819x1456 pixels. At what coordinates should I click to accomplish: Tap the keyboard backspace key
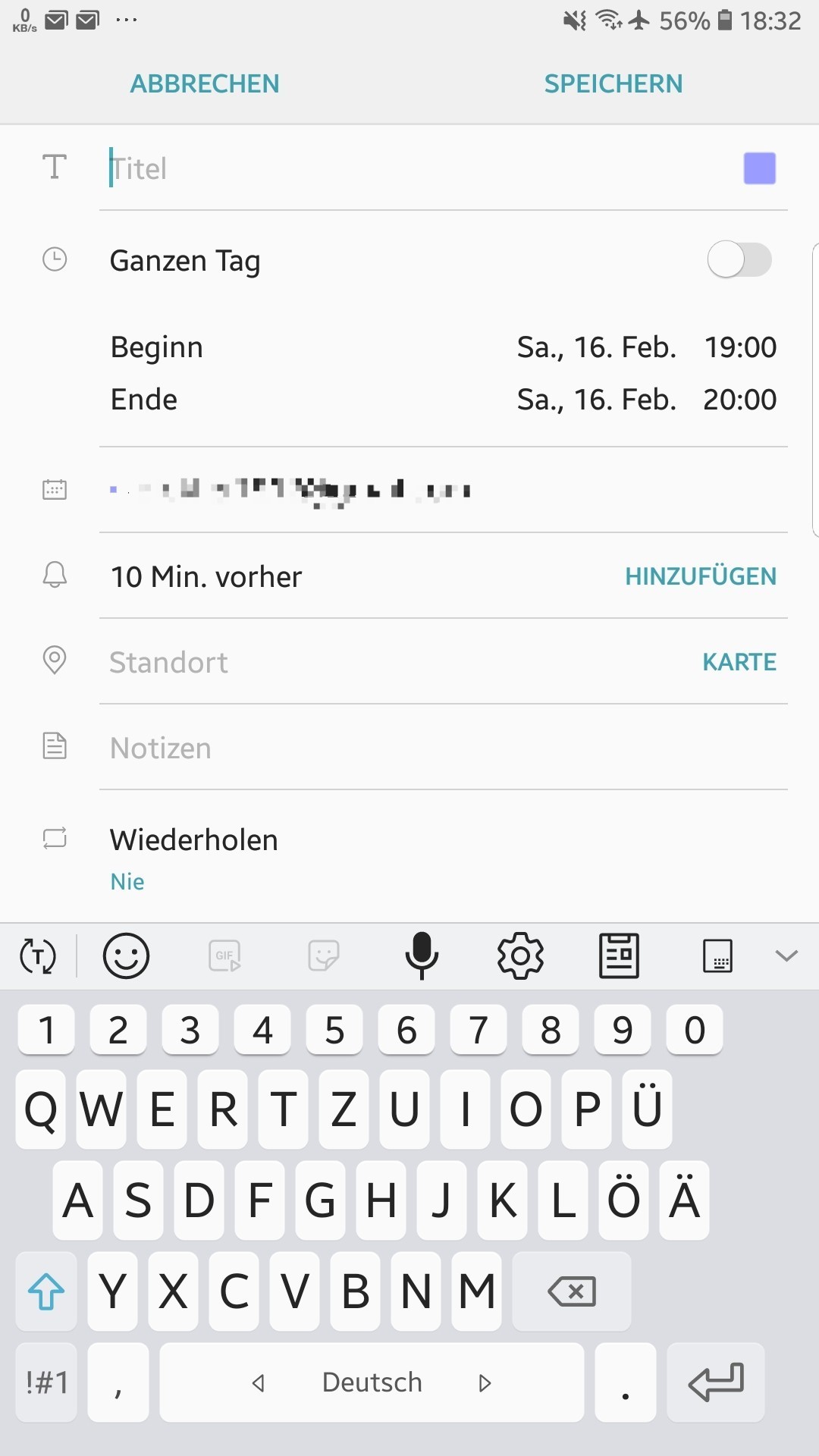(x=572, y=1291)
